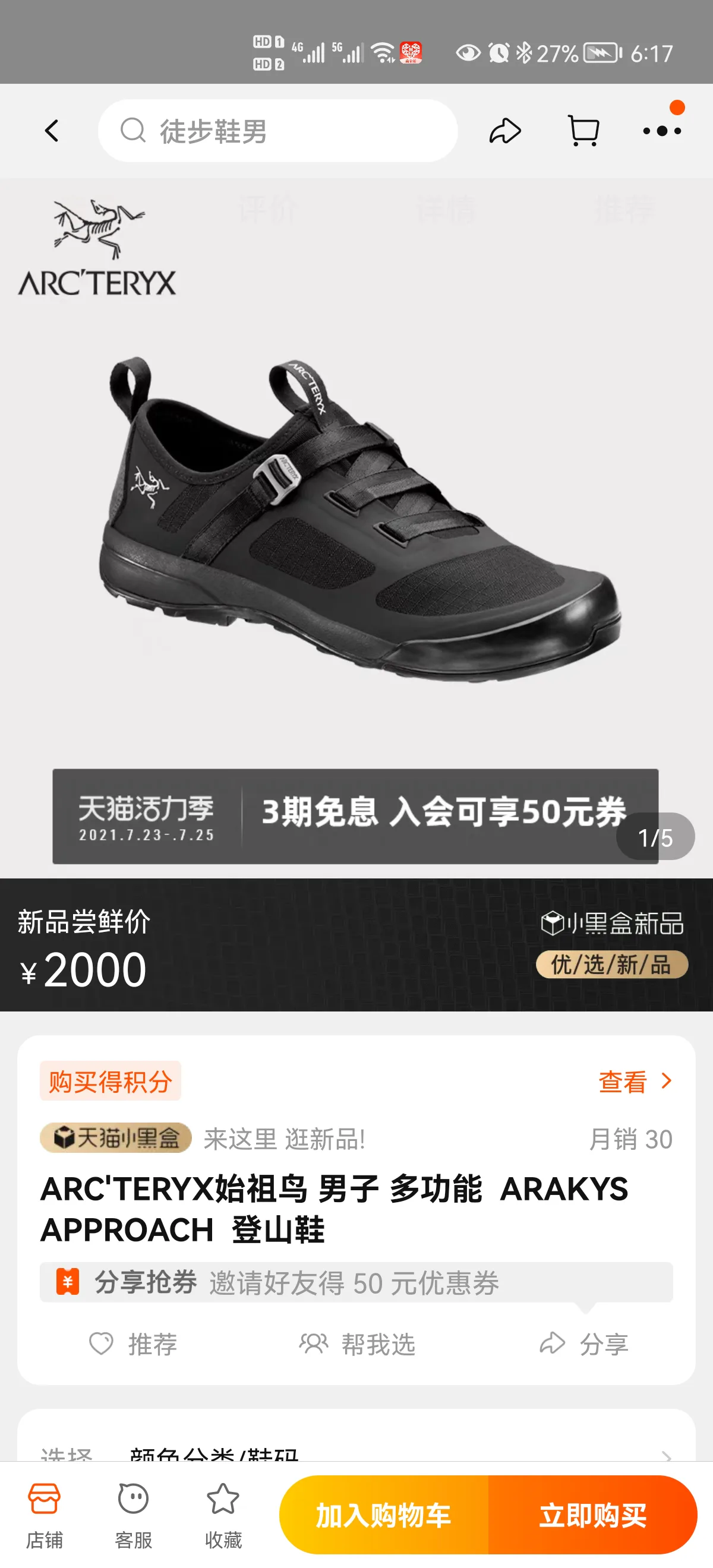713x1568 pixels.
Task: Tap 推荐 to recommend this product
Action: [133, 1343]
